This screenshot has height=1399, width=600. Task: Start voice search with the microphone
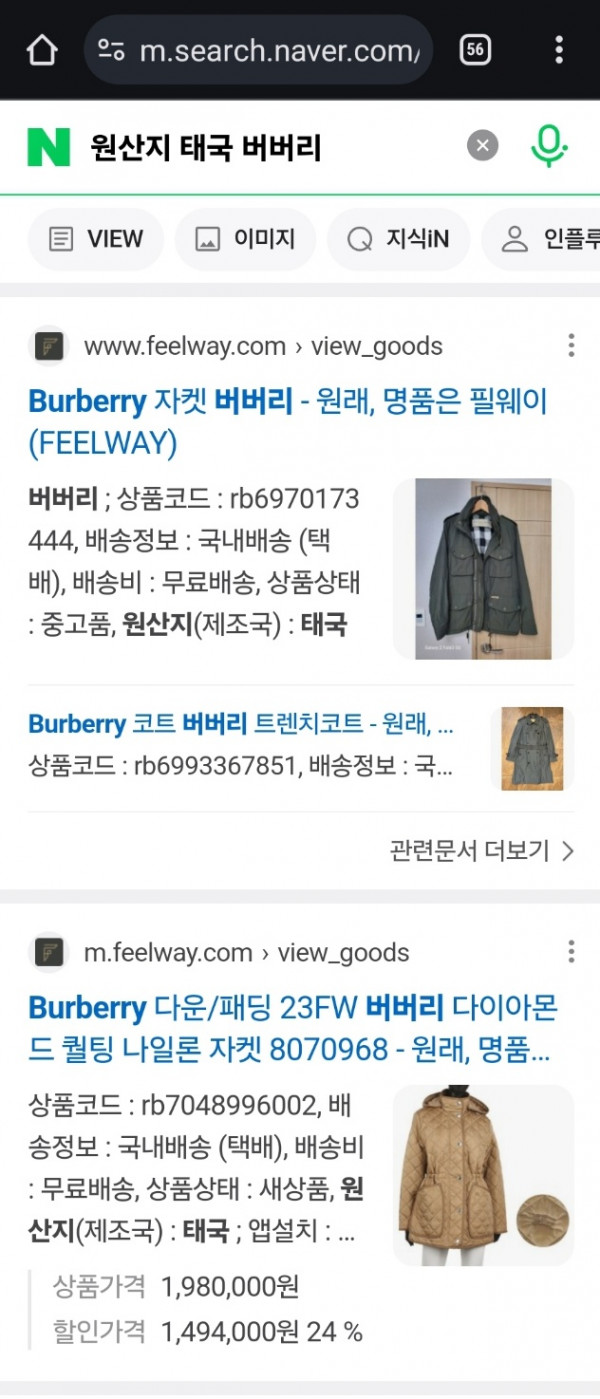[x=548, y=147]
